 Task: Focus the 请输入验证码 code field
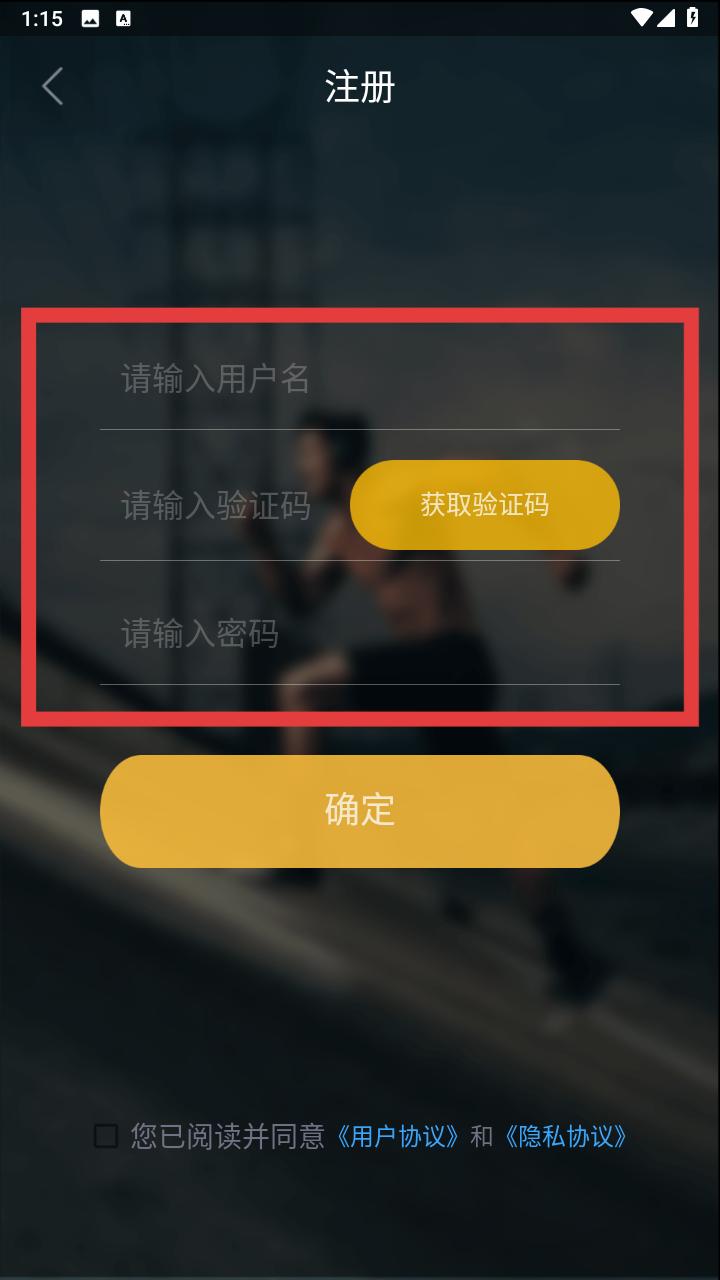(x=220, y=506)
